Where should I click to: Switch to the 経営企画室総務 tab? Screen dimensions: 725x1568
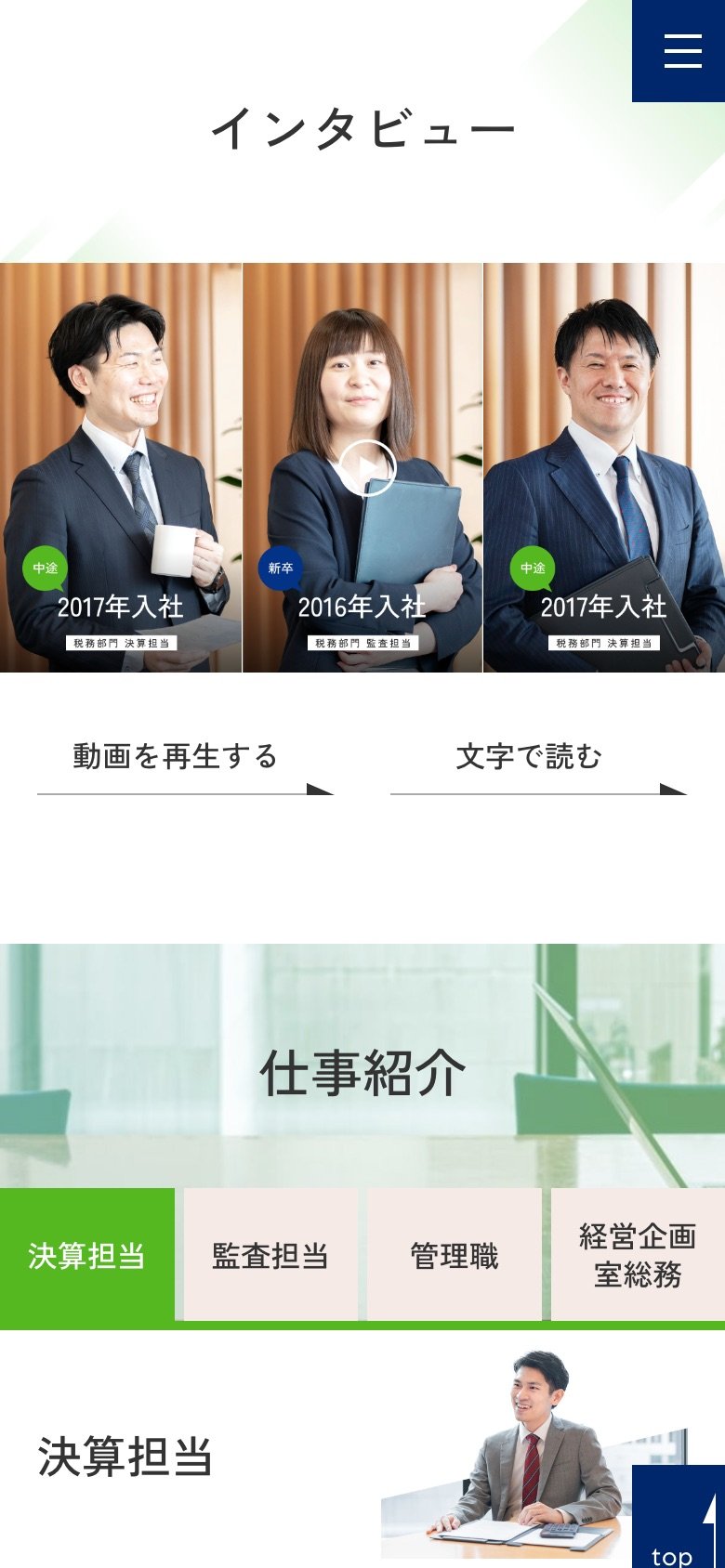coord(638,1255)
